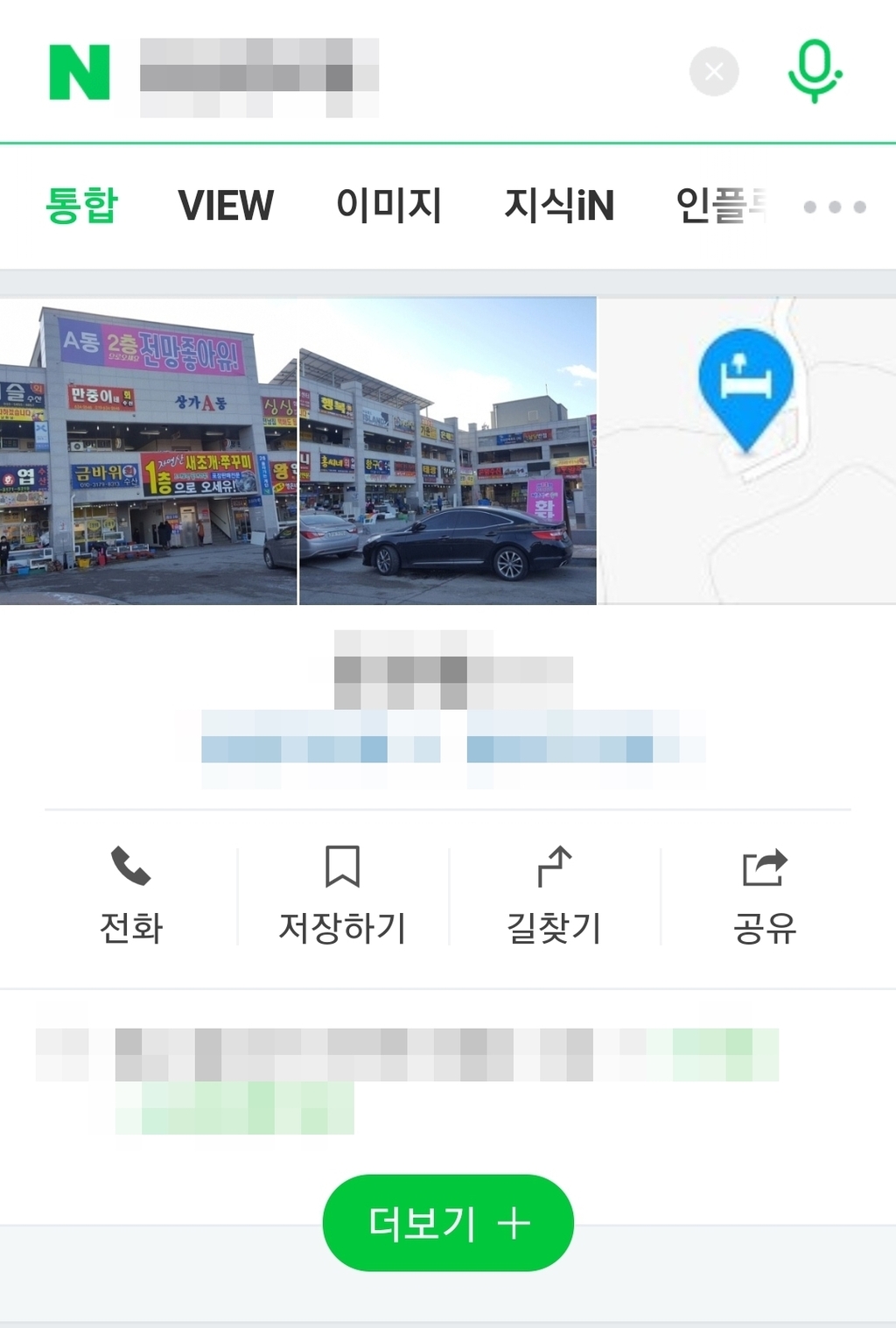
Task: Share this place via 공유
Action: tap(765, 896)
